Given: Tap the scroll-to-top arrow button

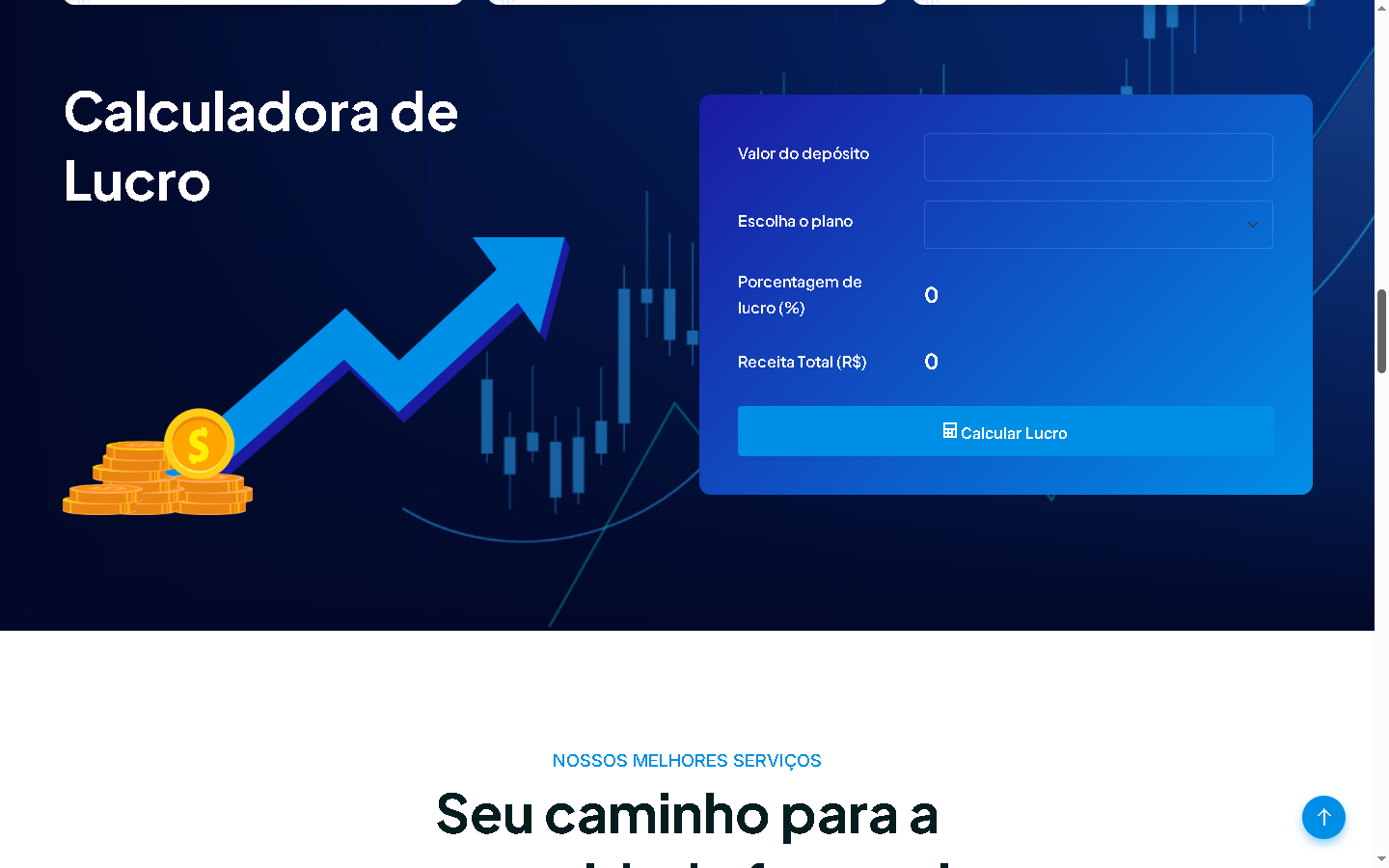Looking at the screenshot, I should 1323,817.
